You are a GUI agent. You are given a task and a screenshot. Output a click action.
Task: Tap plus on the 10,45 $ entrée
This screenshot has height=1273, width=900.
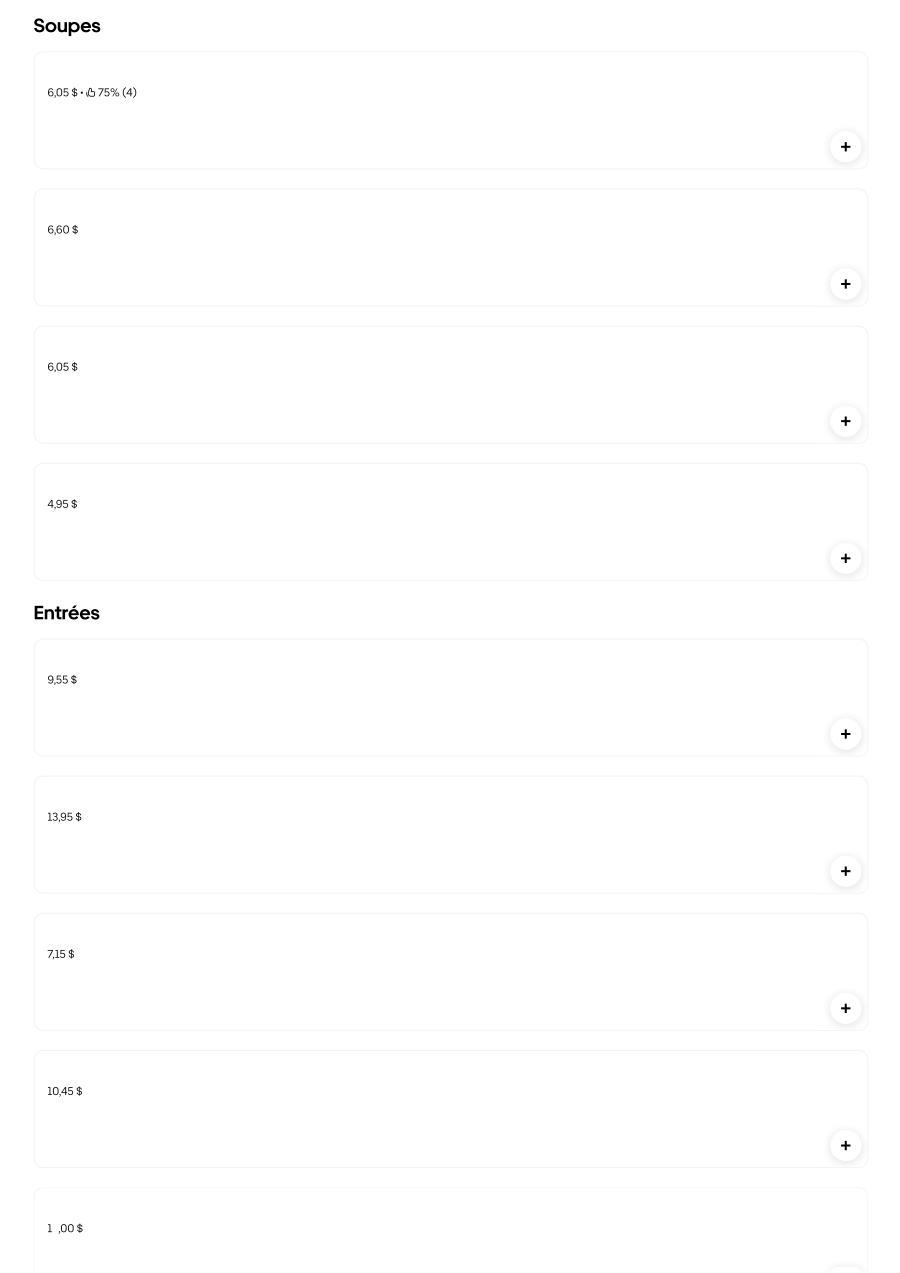845,1145
